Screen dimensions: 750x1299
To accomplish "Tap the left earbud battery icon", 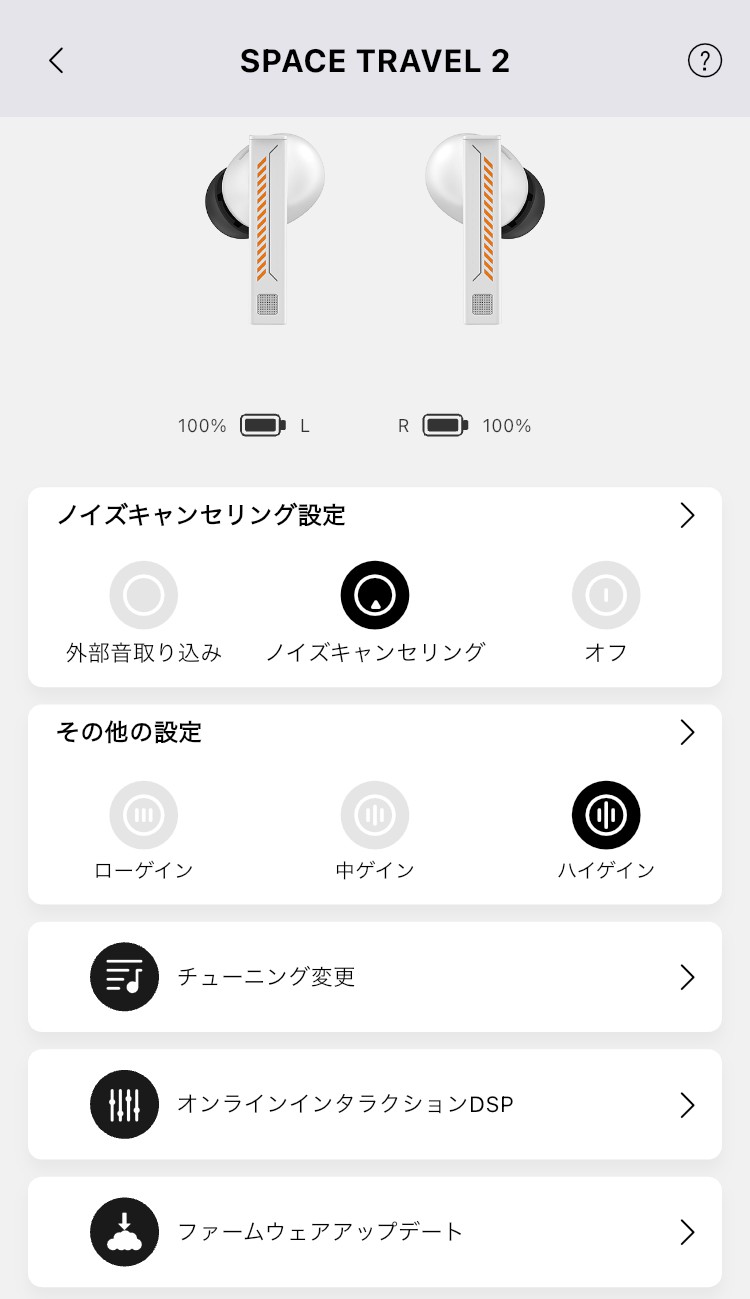I will tap(263, 425).
